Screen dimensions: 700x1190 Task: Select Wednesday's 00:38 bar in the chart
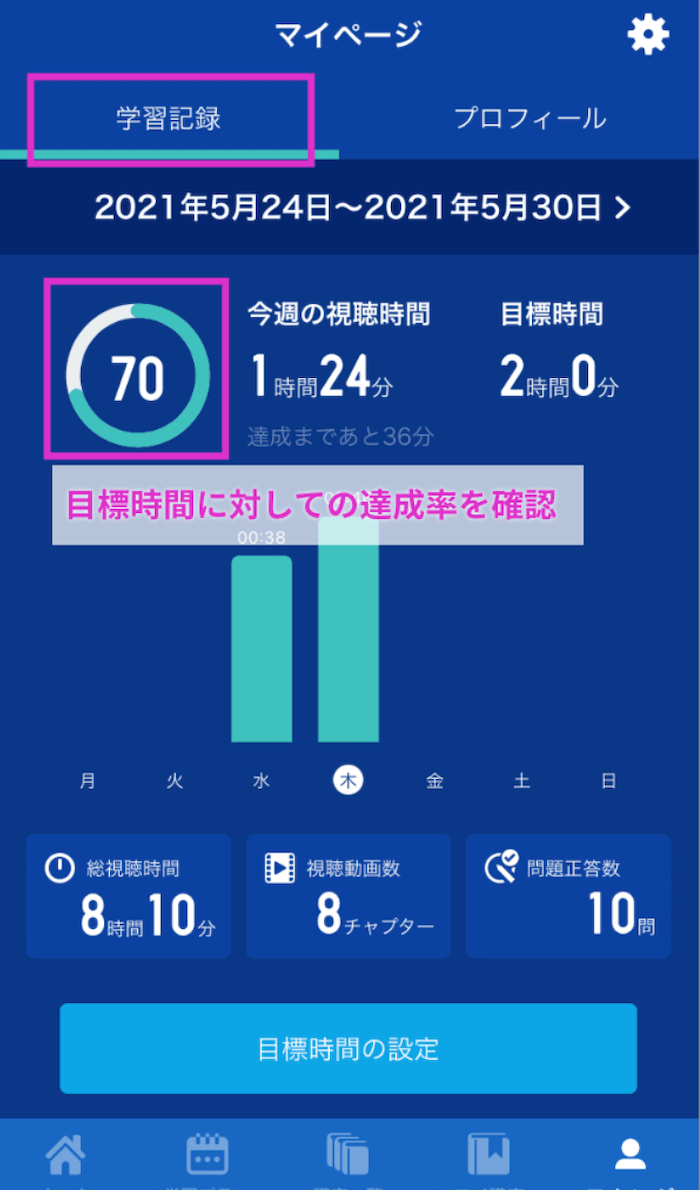(261, 650)
